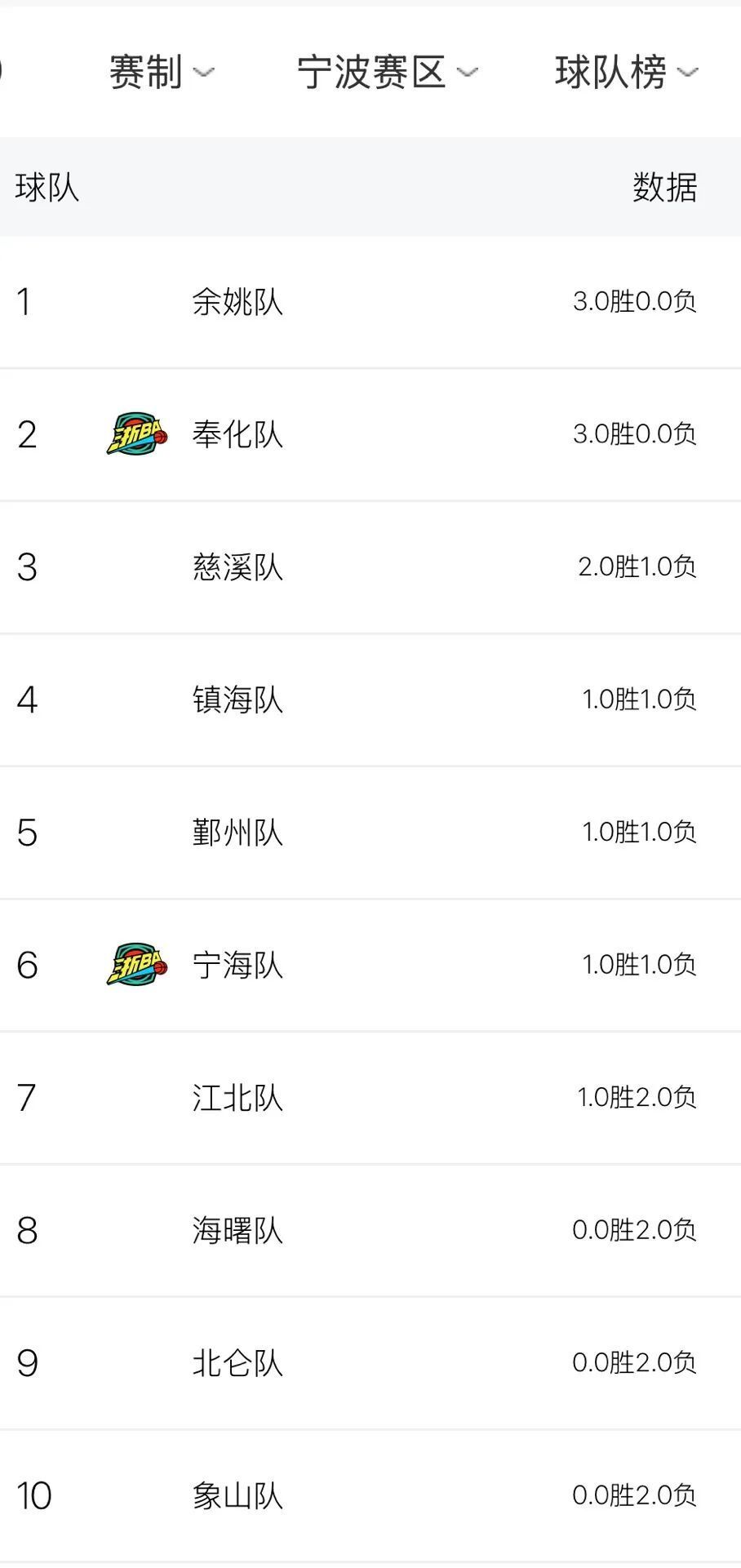
Task: Open the 宁海队 team row
Action: click(370, 966)
